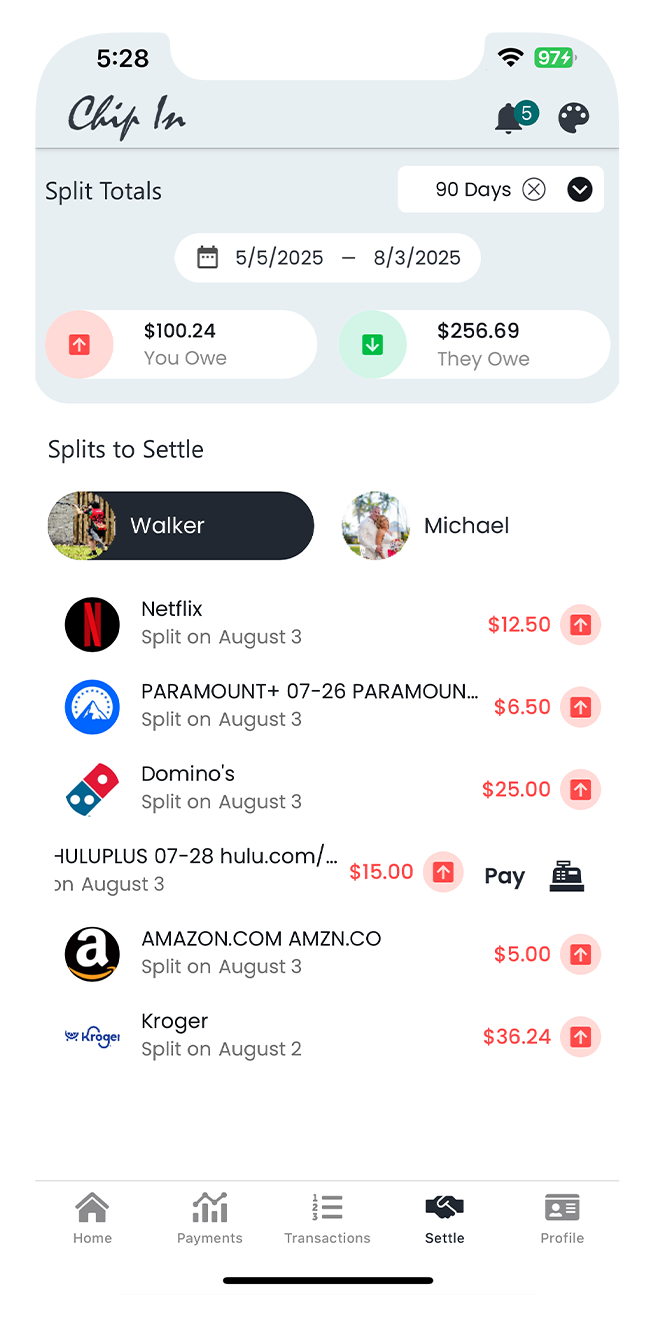Switch to the Profile tab
Screen dimensions: 656x1326
pyautogui.click(x=562, y=1218)
